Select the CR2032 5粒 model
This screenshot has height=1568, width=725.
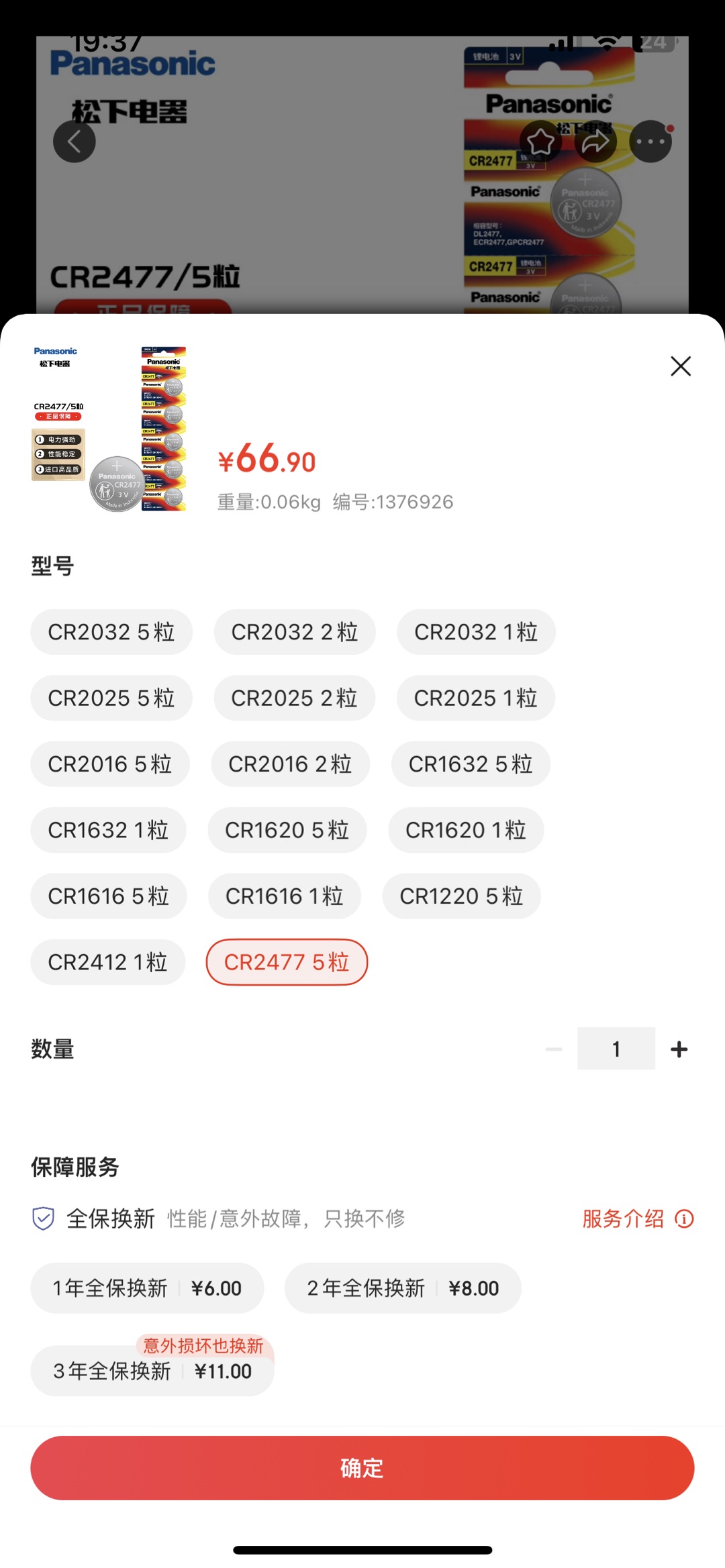pyautogui.click(x=111, y=632)
